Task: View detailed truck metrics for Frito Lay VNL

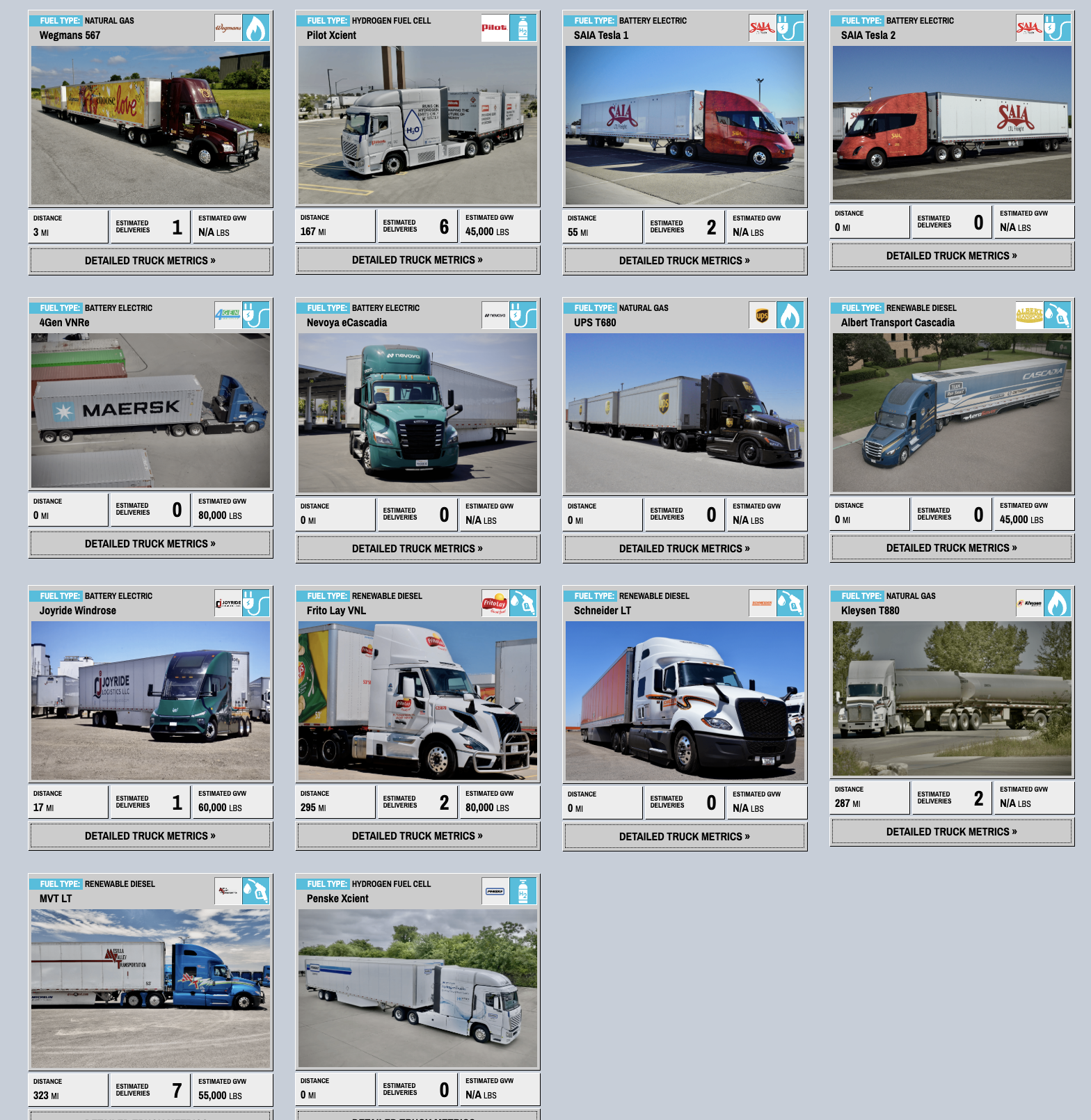Action: tap(417, 836)
